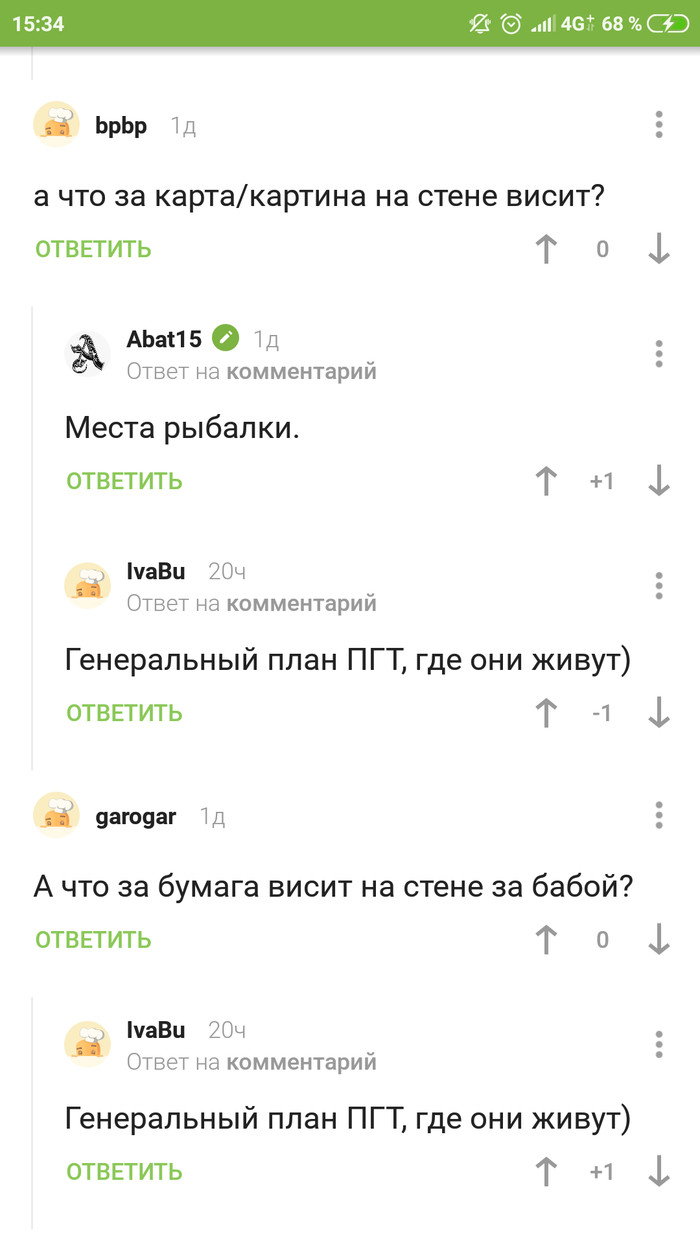Reply to garogar's comment
Viewport: 700px width, 1244px height.
pos(93,940)
